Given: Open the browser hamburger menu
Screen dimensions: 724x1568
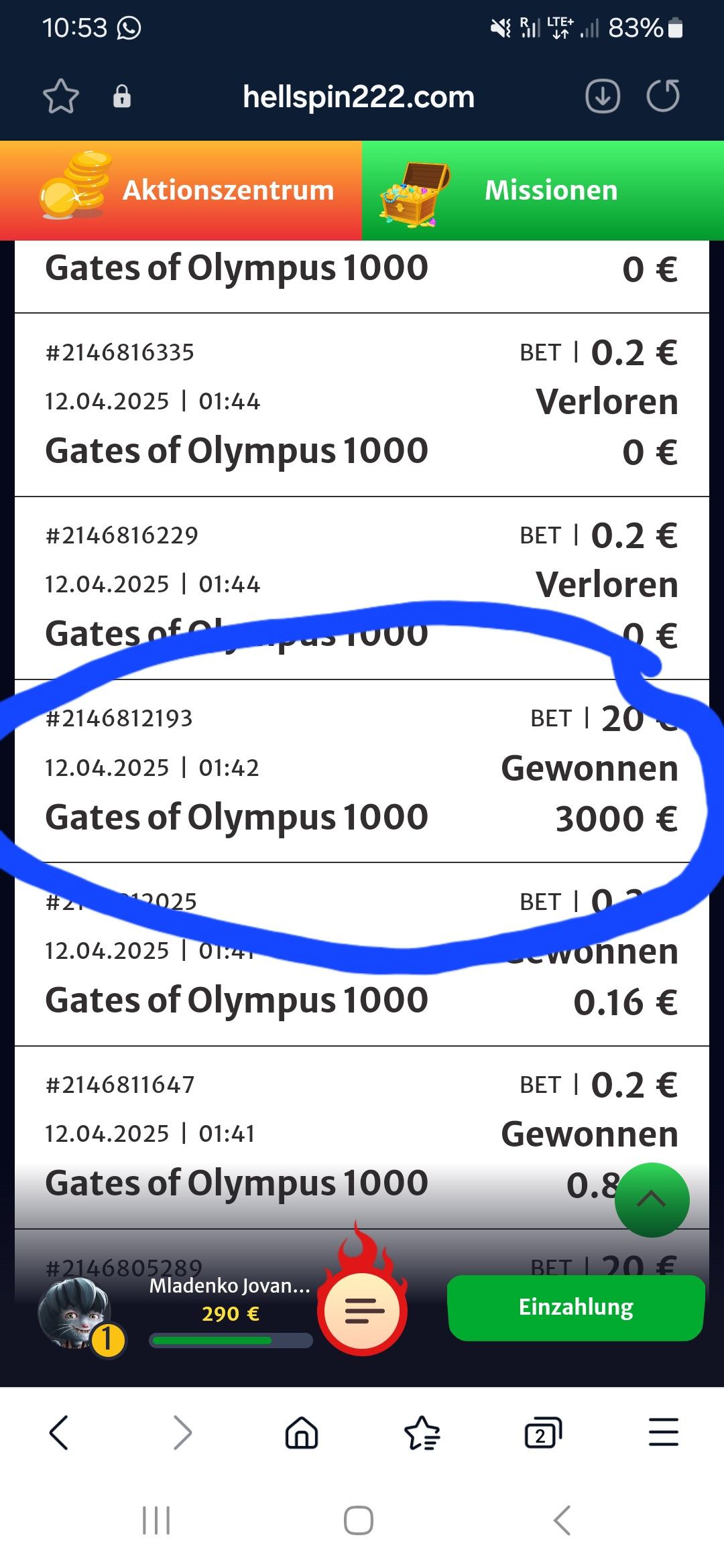Looking at the screenshot, I should tap(663, 1432).
